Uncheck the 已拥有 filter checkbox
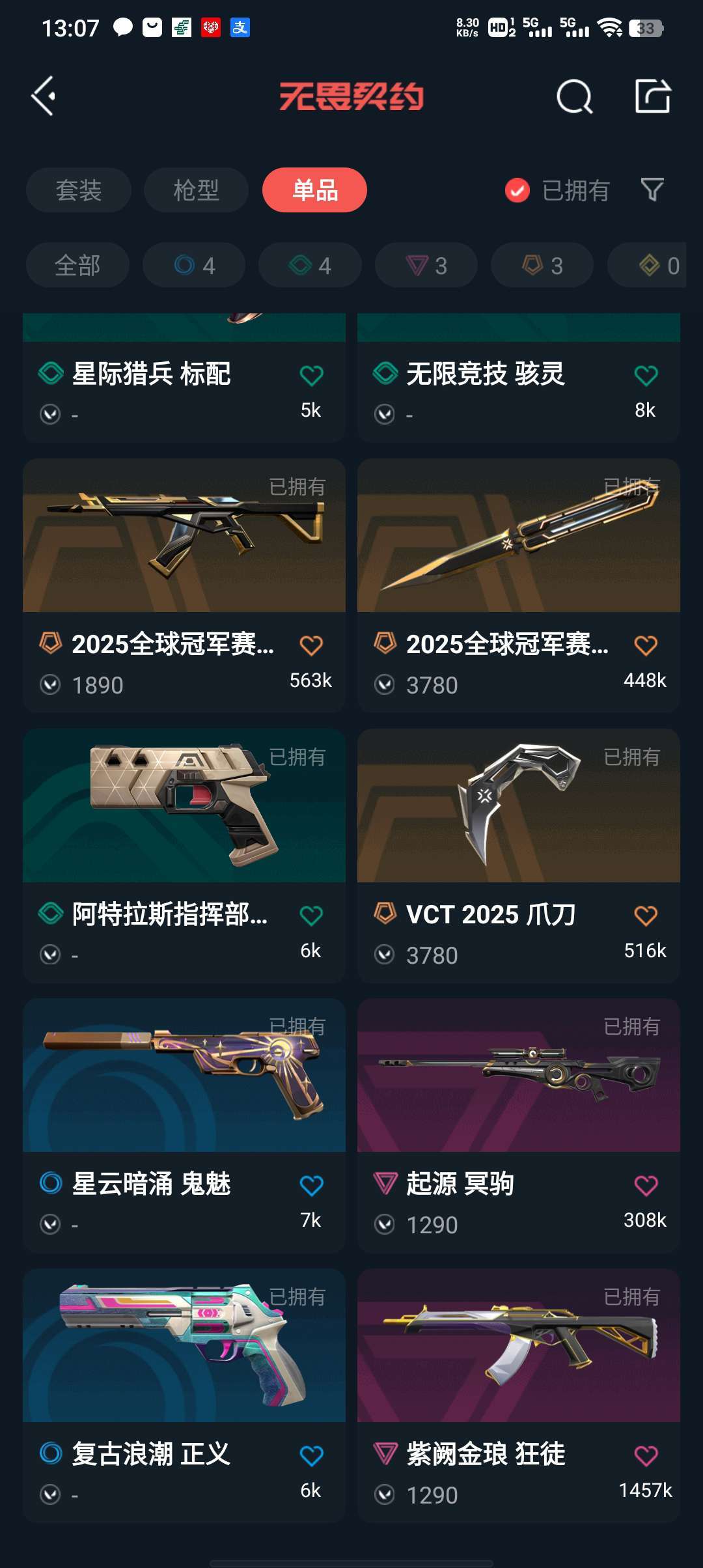 click(517, 190)
